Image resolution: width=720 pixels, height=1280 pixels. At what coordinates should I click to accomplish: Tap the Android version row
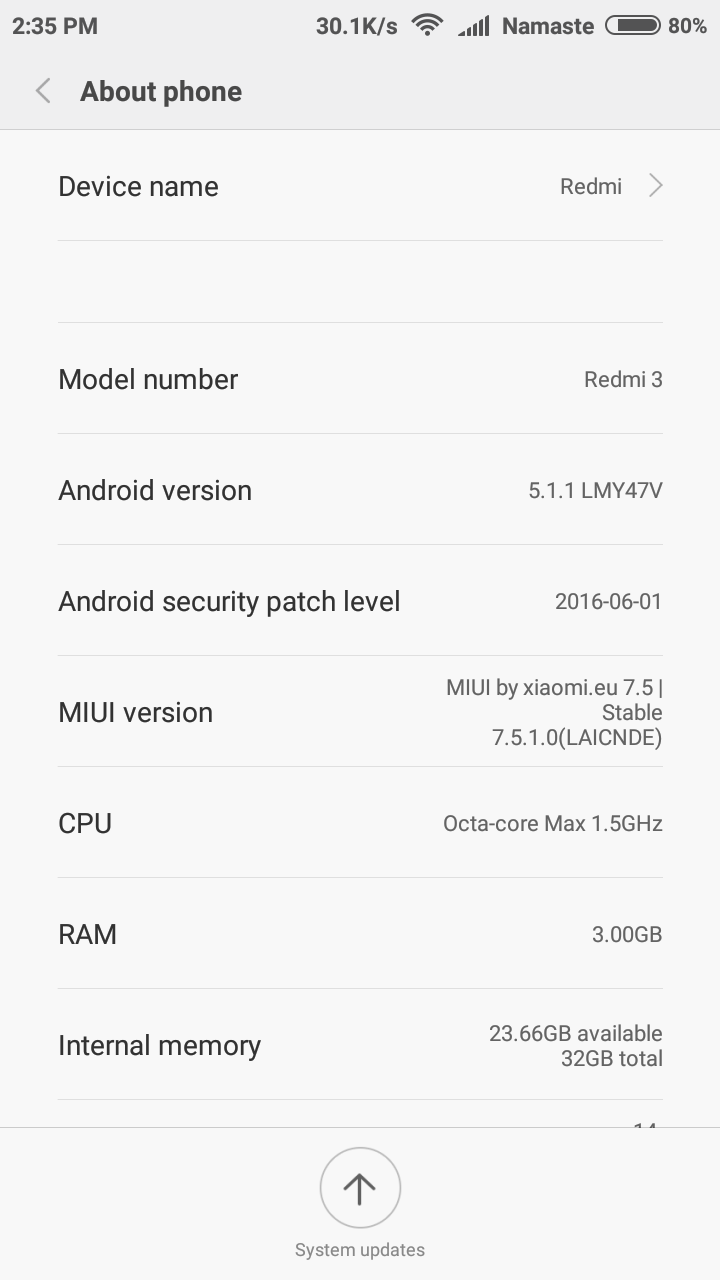(360, 490)
